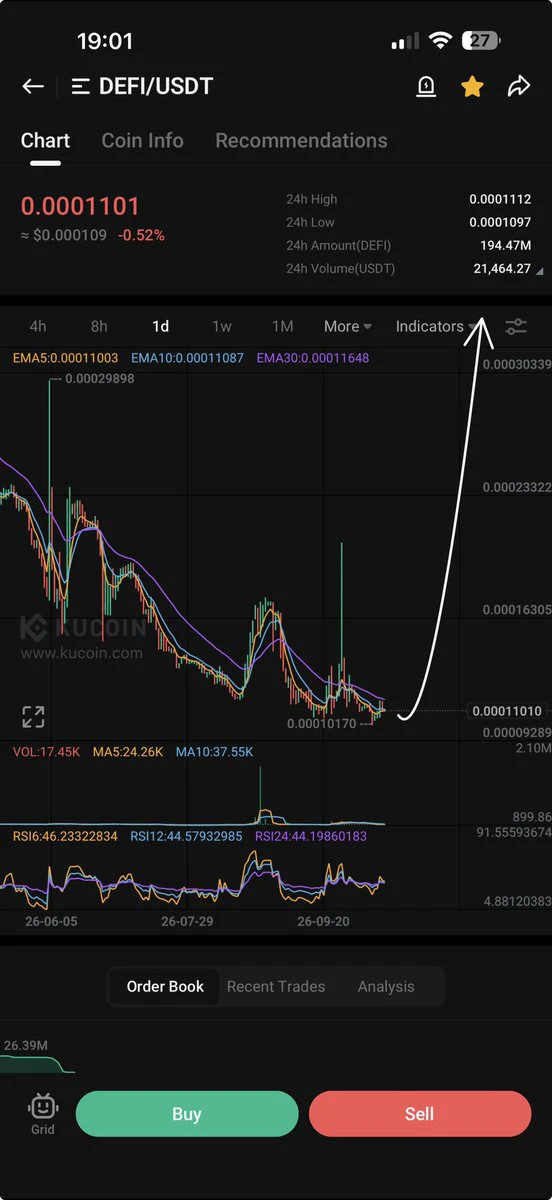Open the price alert icon
Viewport: 552px width, 1200px height.
click(426, 87)
